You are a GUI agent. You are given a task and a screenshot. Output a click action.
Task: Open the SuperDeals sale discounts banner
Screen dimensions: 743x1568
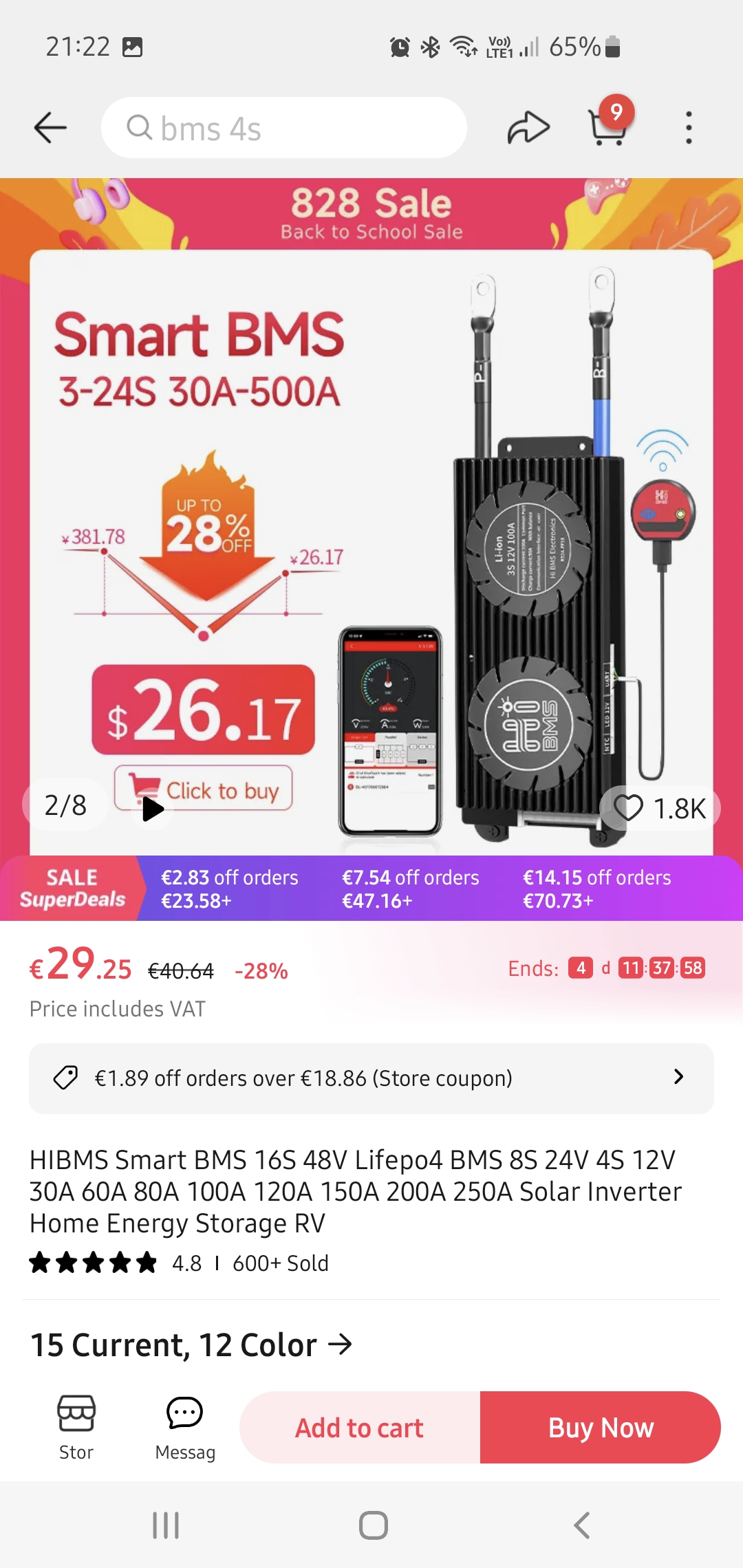[x=371, y=888]
